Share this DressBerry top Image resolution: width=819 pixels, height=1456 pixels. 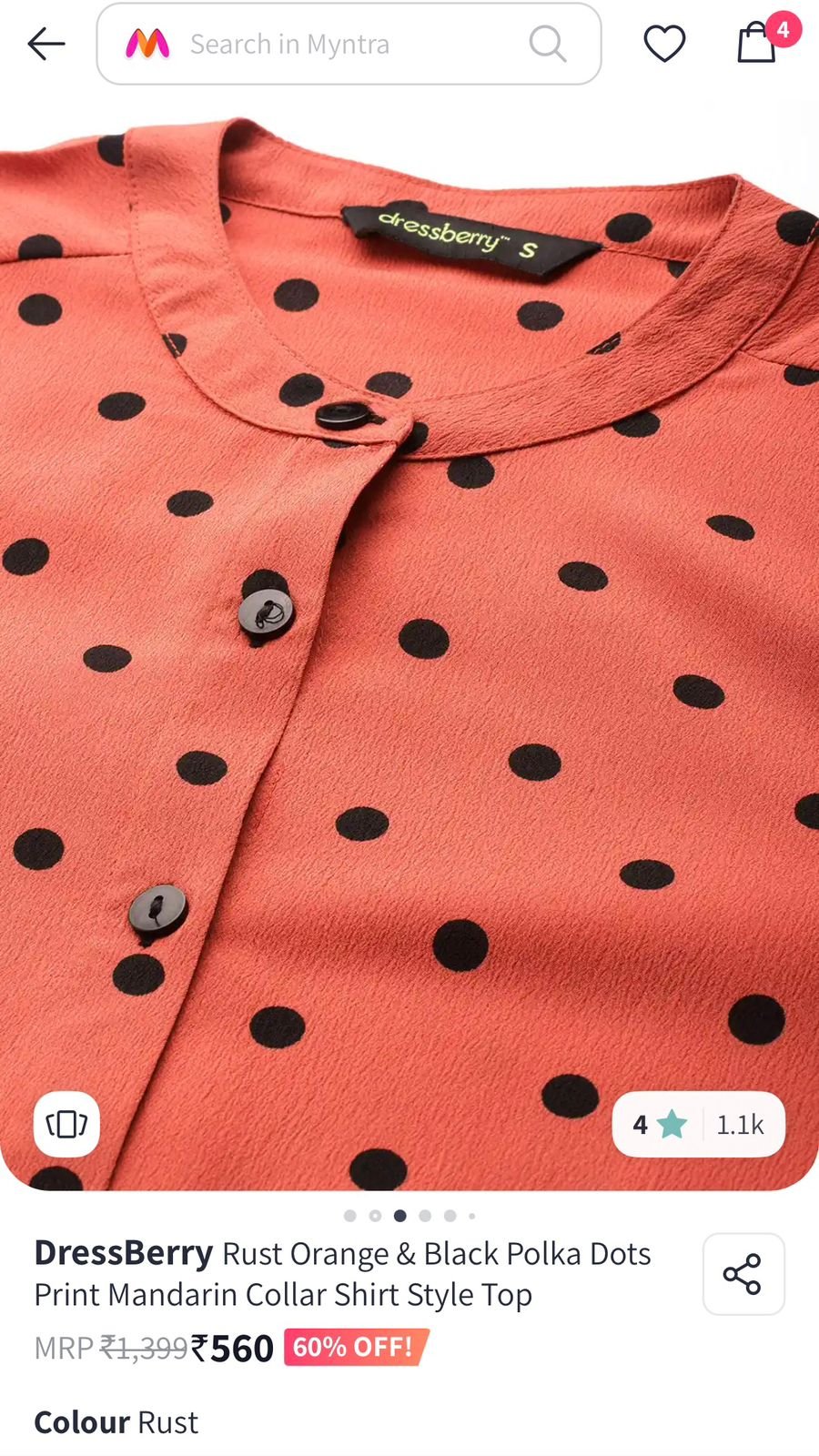[x=743, y=1274]
